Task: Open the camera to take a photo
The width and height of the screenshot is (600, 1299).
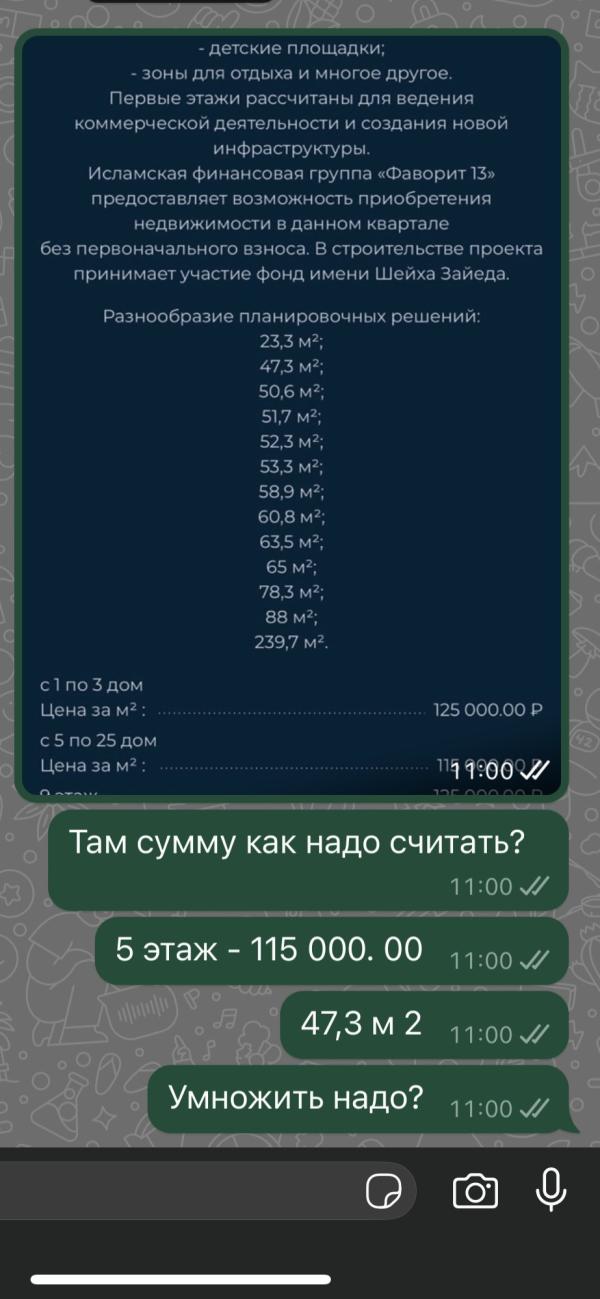Action: [475, 1191]
